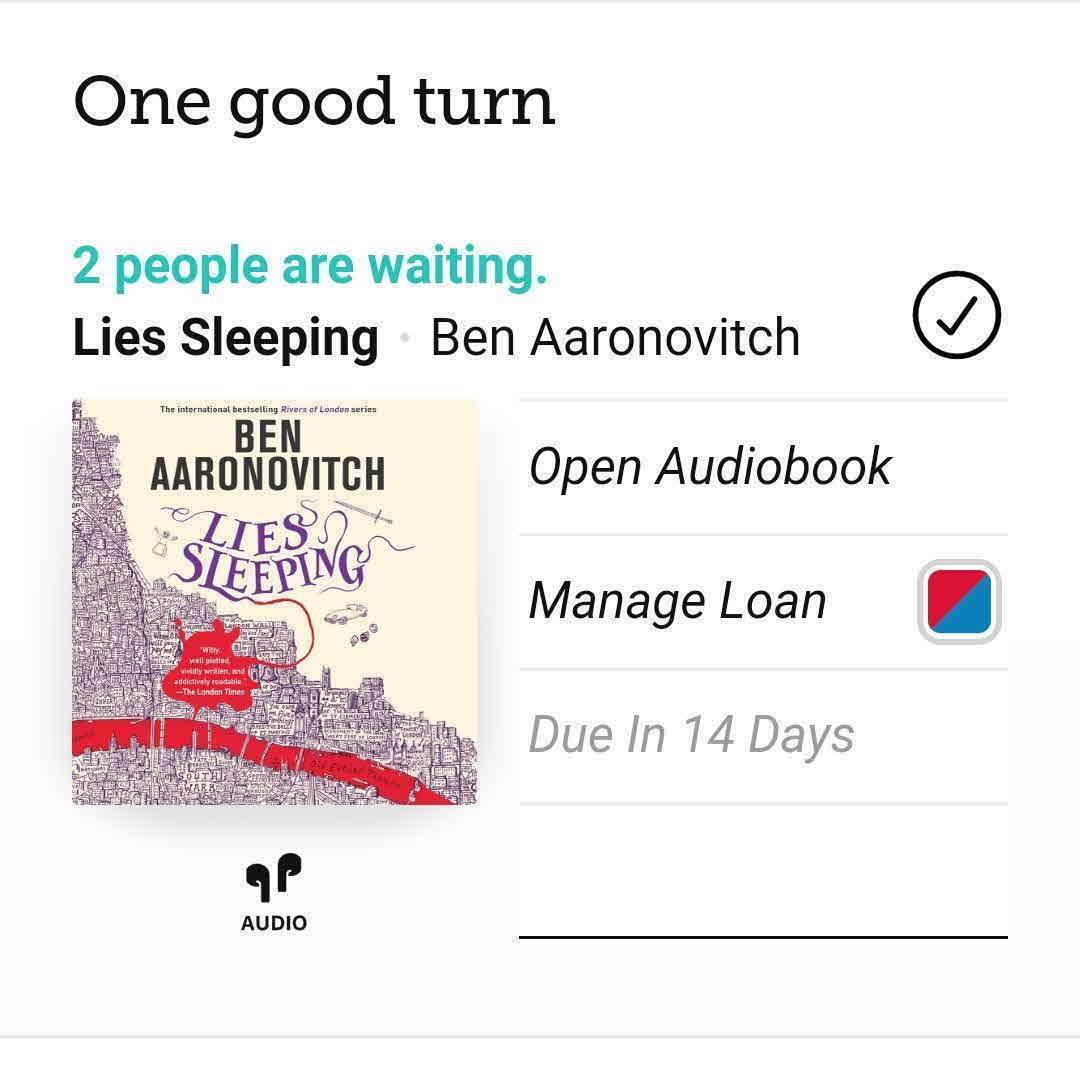1080x1080 pixels.
Task: Open the Lies Sleeping title details
Action: [x=226, y=338]
